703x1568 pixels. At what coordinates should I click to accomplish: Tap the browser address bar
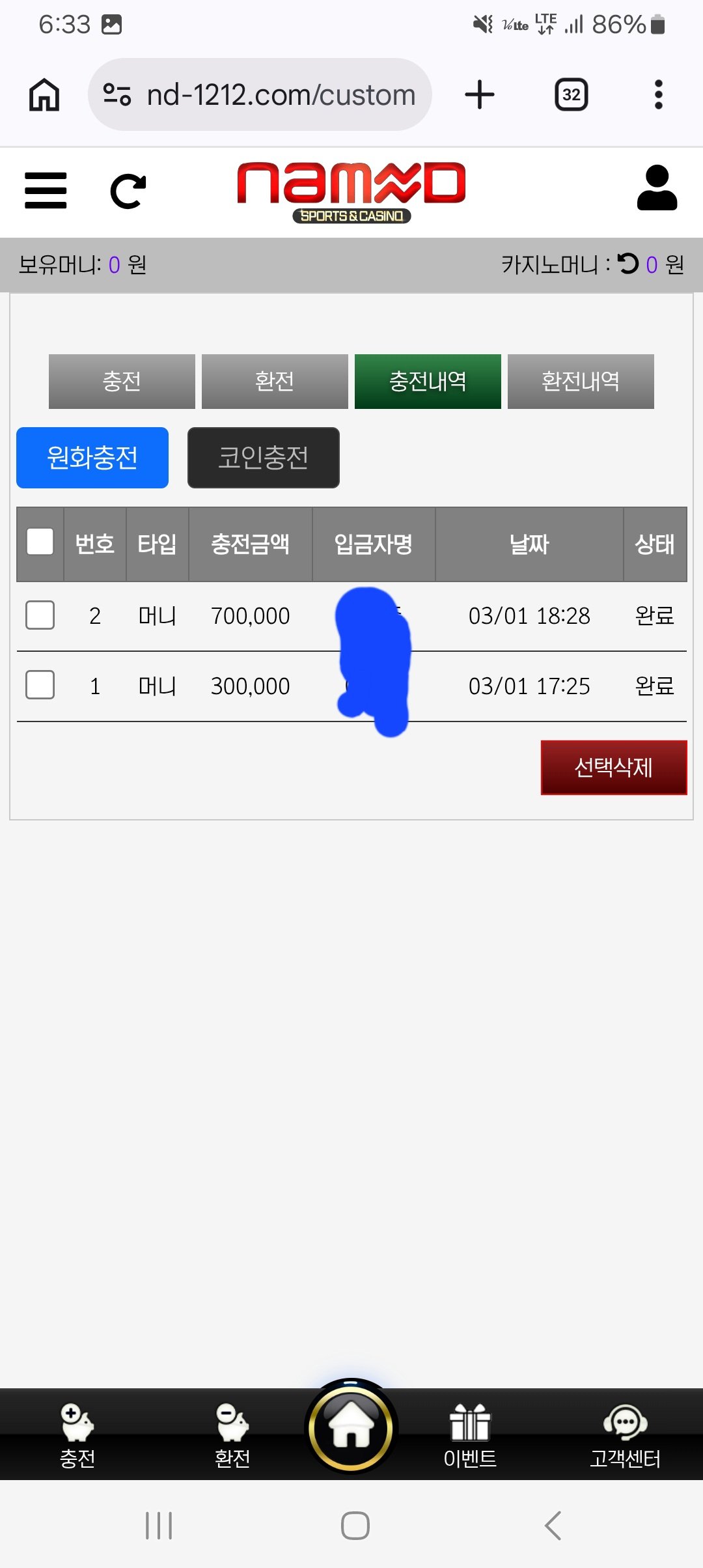[x=260, y=95]
